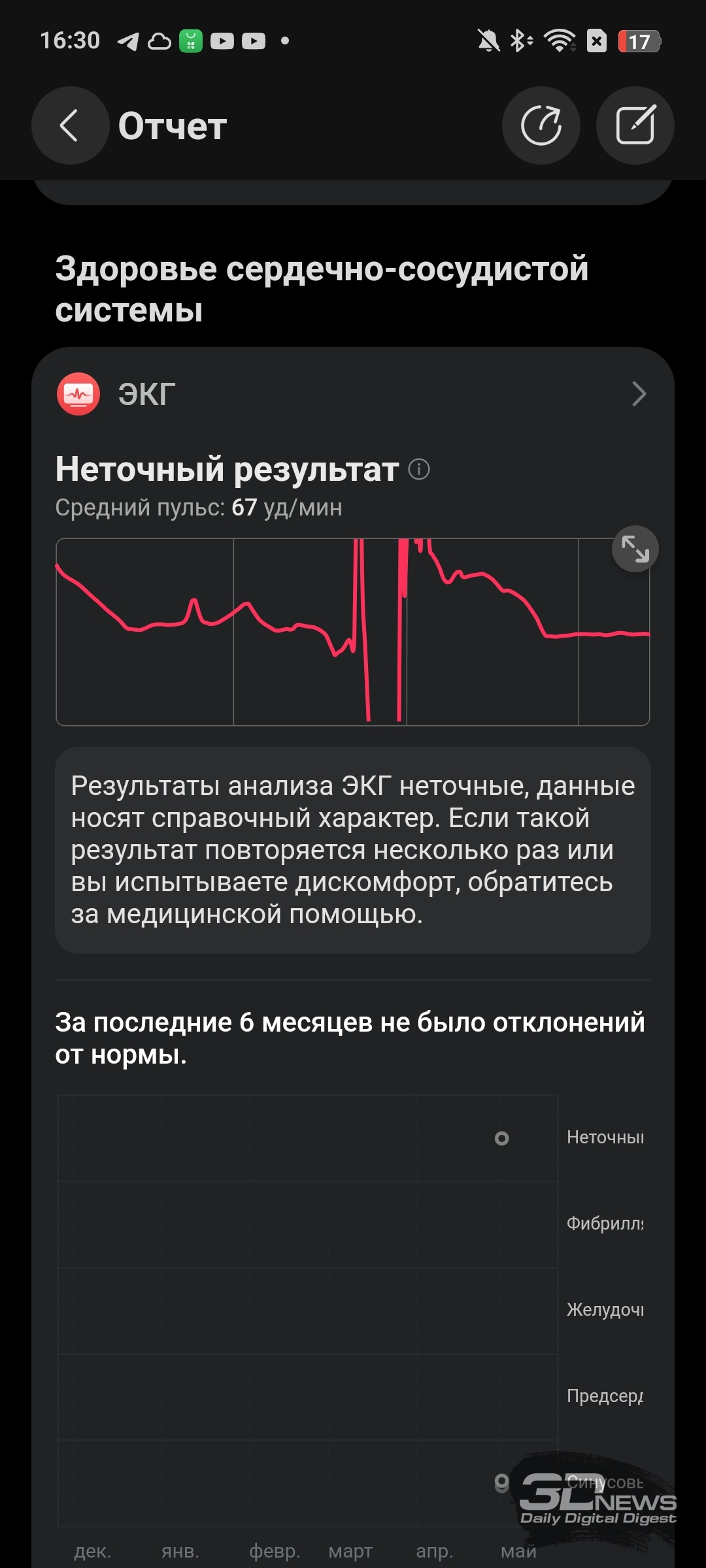706x1568 pixels.
Task: Tap the circular arrow icon in the header
Action: [541, 125]
